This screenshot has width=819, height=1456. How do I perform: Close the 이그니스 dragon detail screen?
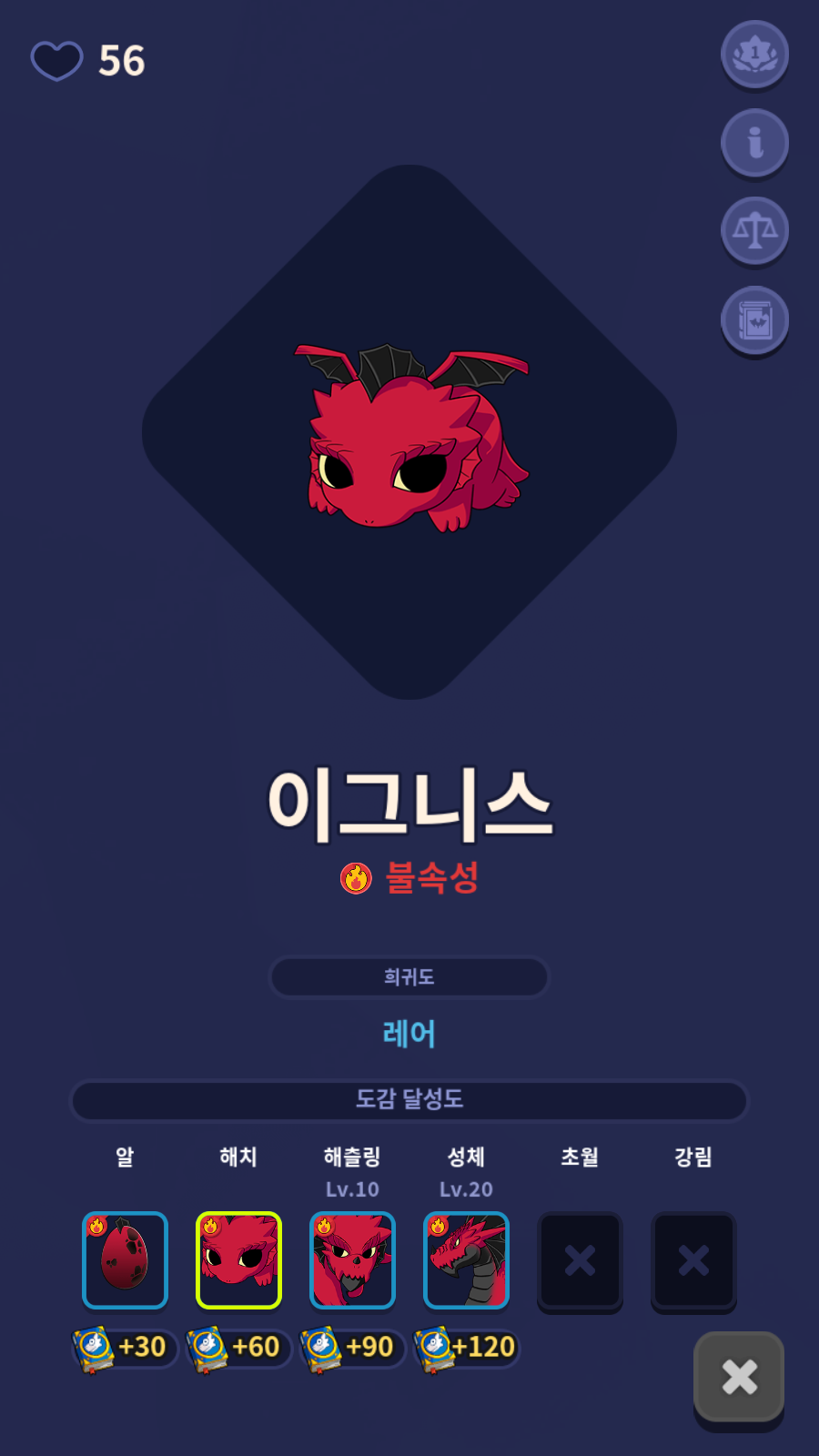point(739,1377)
